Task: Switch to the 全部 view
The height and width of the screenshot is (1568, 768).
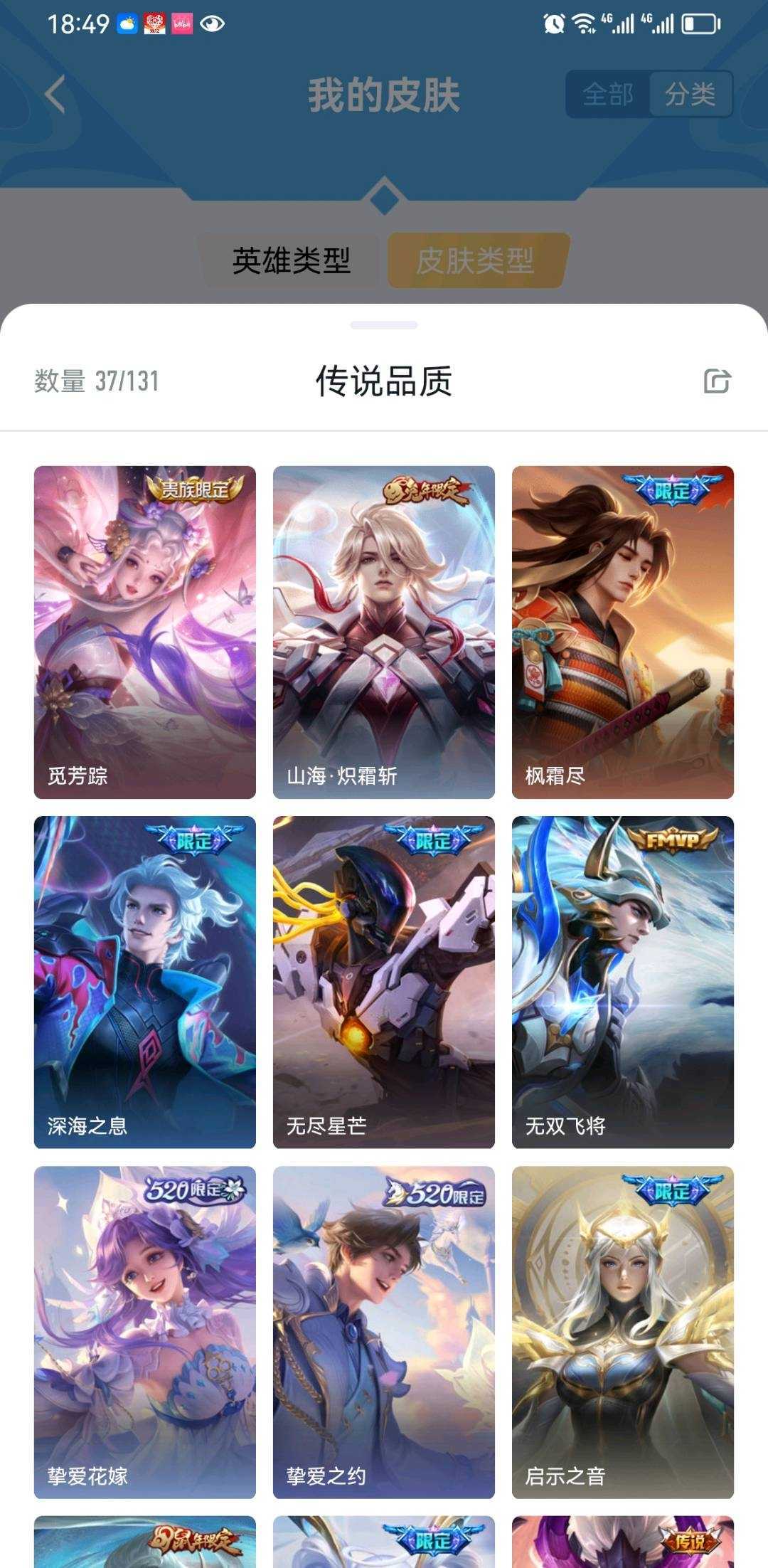Action: pos(608,94)
